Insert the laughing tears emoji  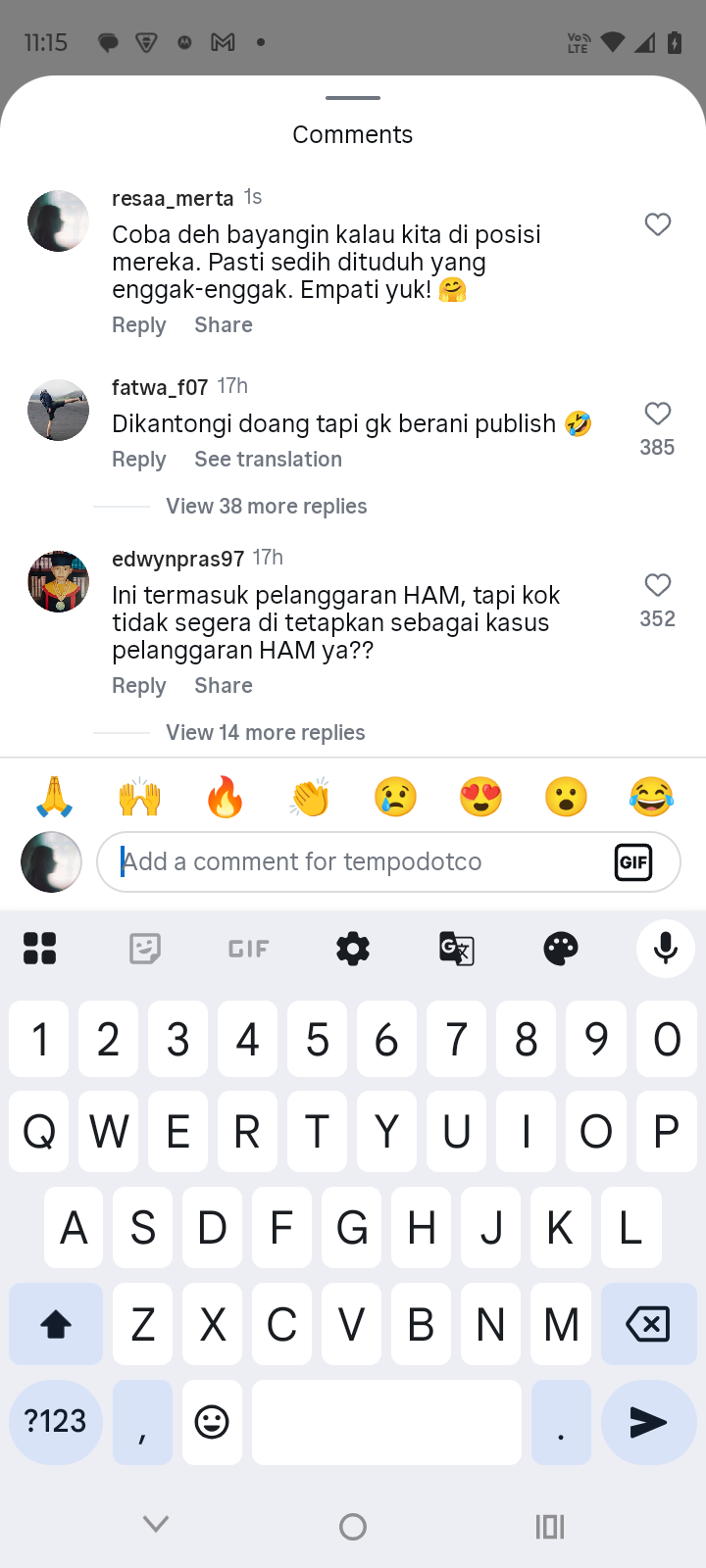(x=651, y=797)
